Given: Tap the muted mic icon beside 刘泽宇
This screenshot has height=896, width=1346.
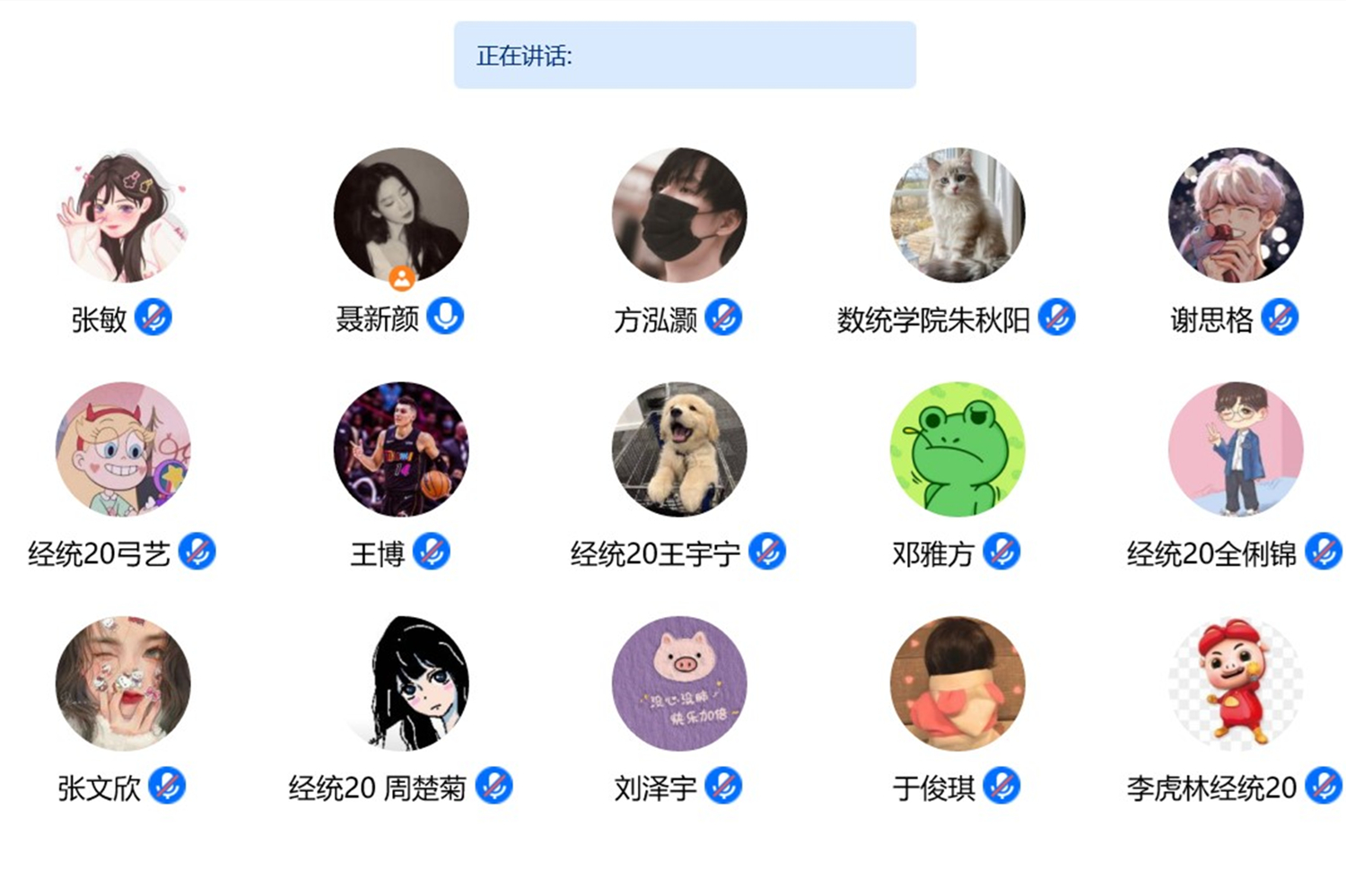Looking at the screenshot, I should click(x=723, y=786).
